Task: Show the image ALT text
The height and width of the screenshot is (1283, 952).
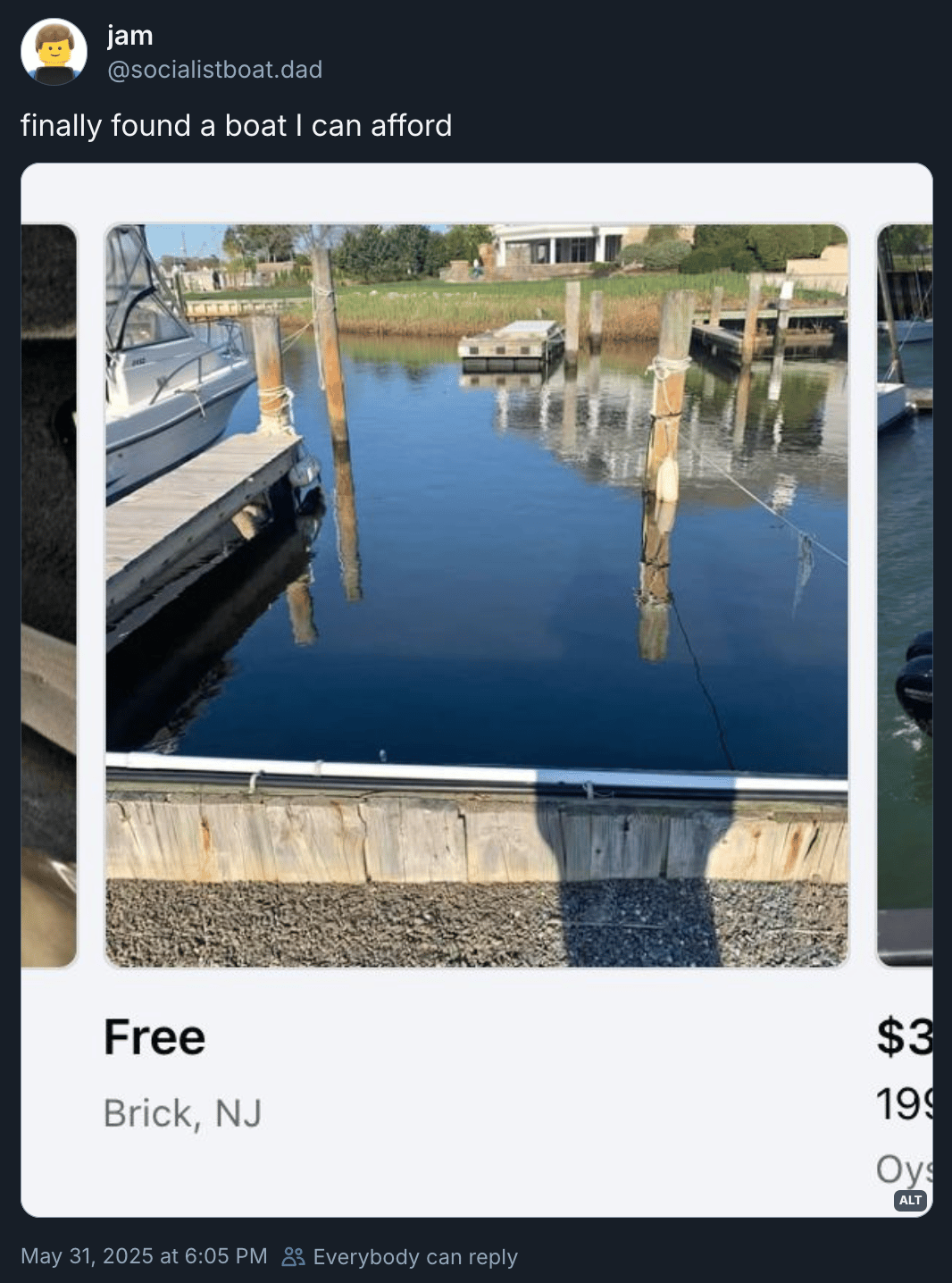Action: pyautogui.click(x=910, y=1200)
